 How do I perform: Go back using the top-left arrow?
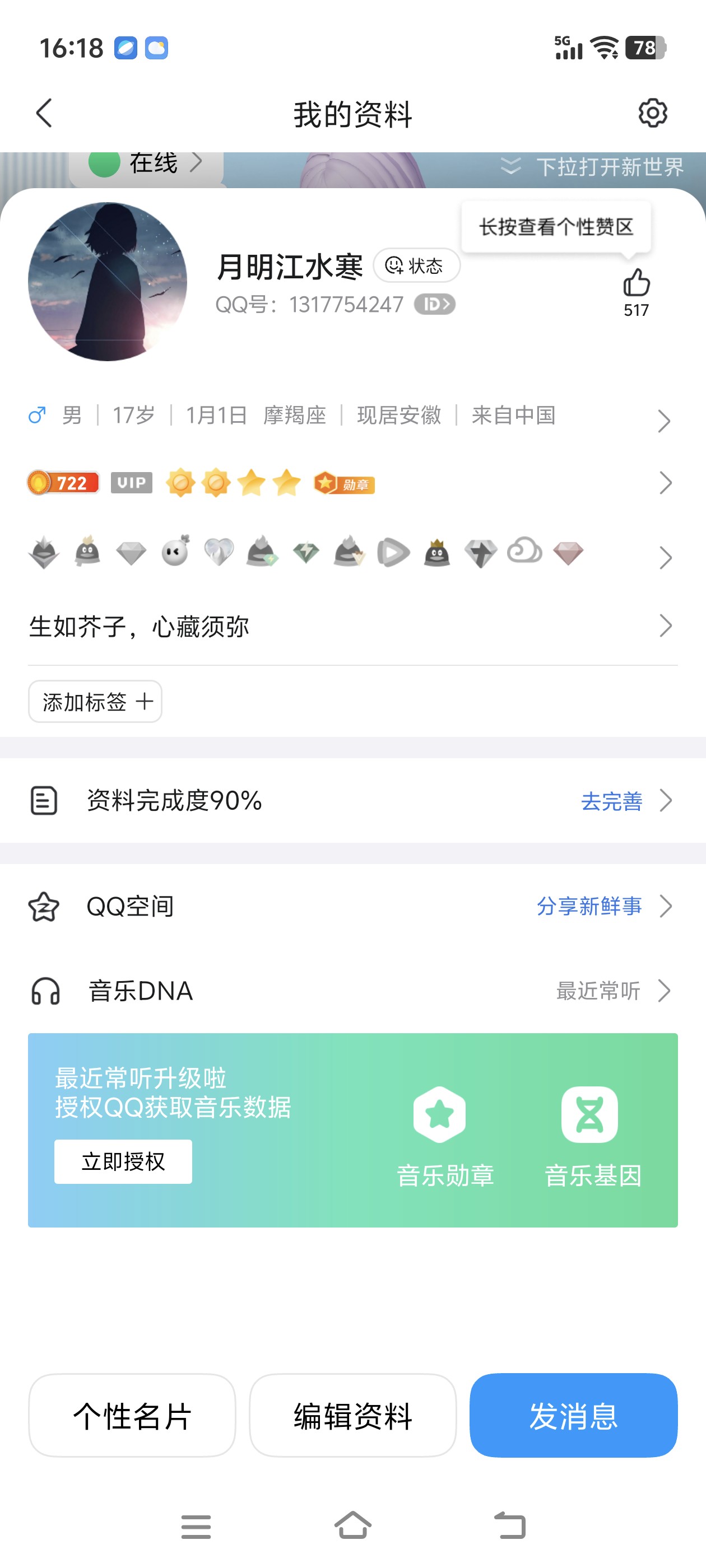[44, 113]
